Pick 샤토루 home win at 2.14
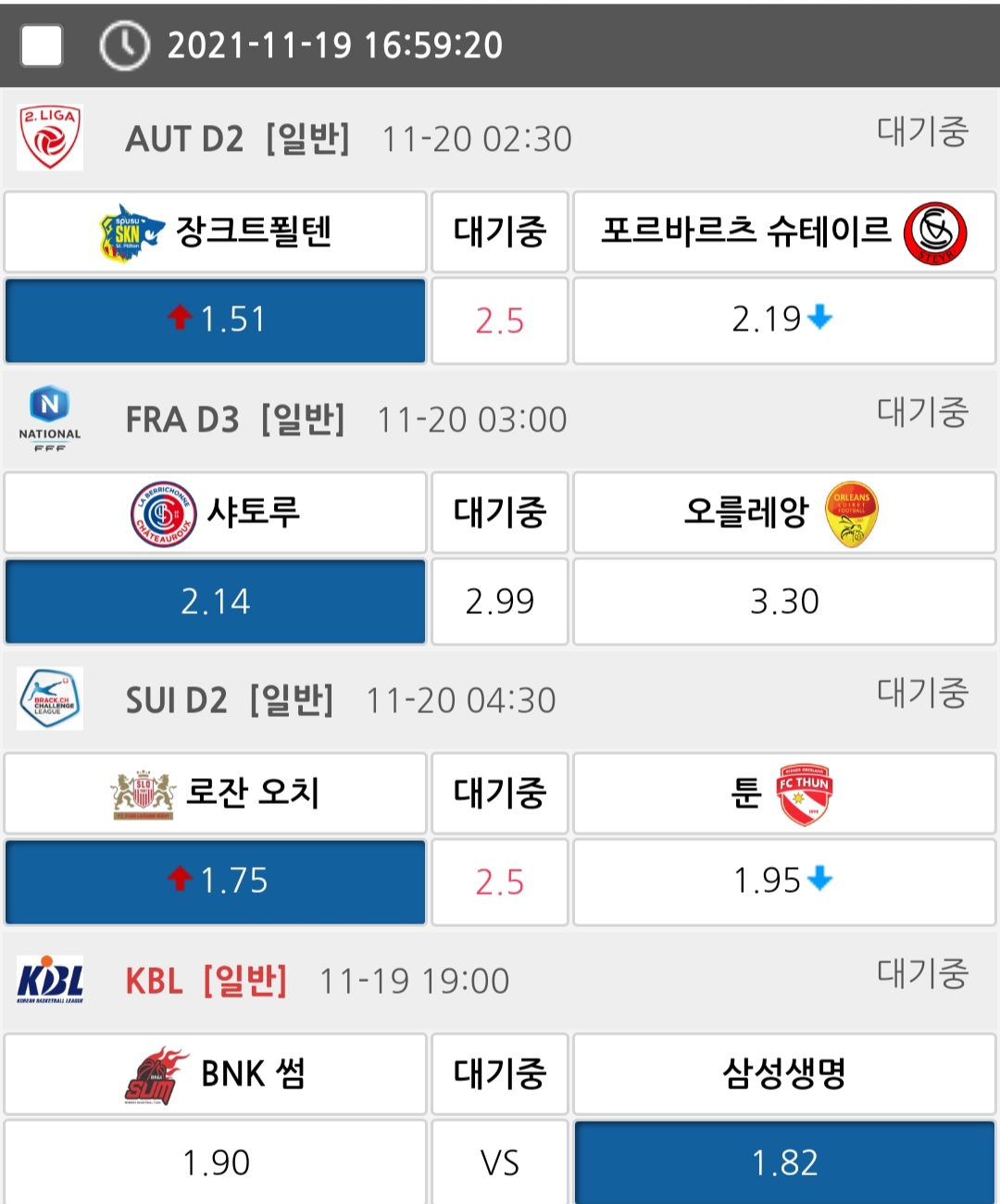 215,602
